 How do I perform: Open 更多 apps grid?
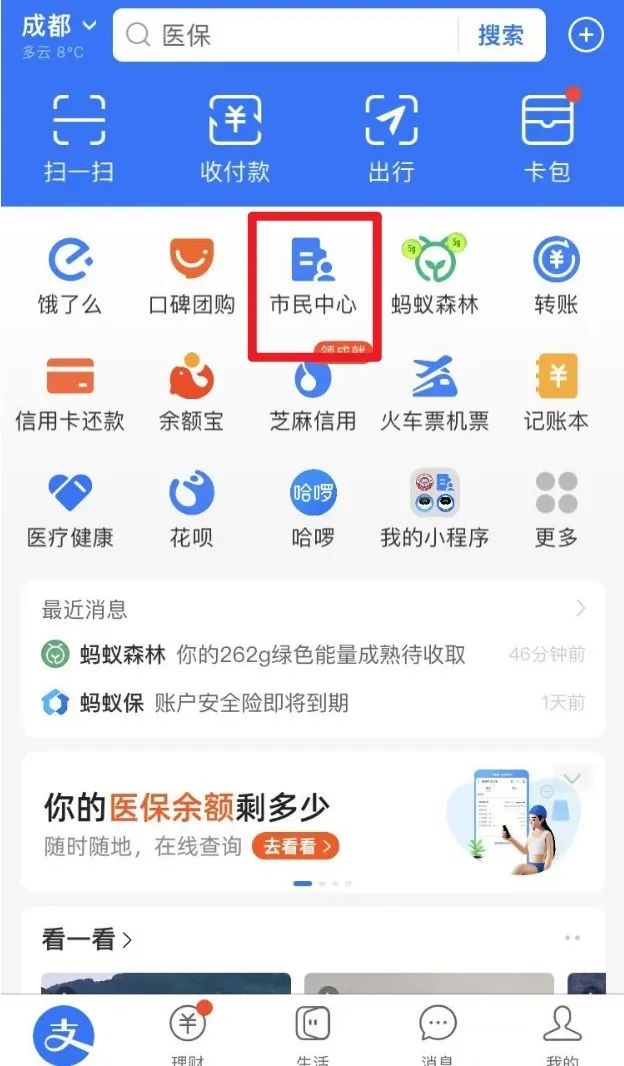pyautogui.click(x=556, y=510)
